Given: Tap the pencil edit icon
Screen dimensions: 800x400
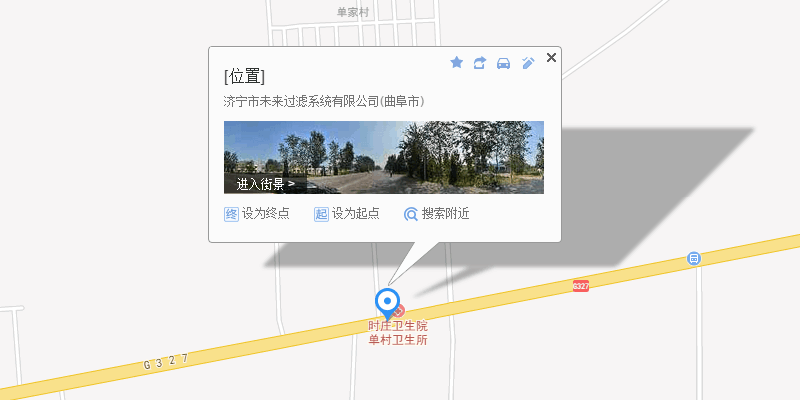Looking at the screenshot, I should pos(528,63).
